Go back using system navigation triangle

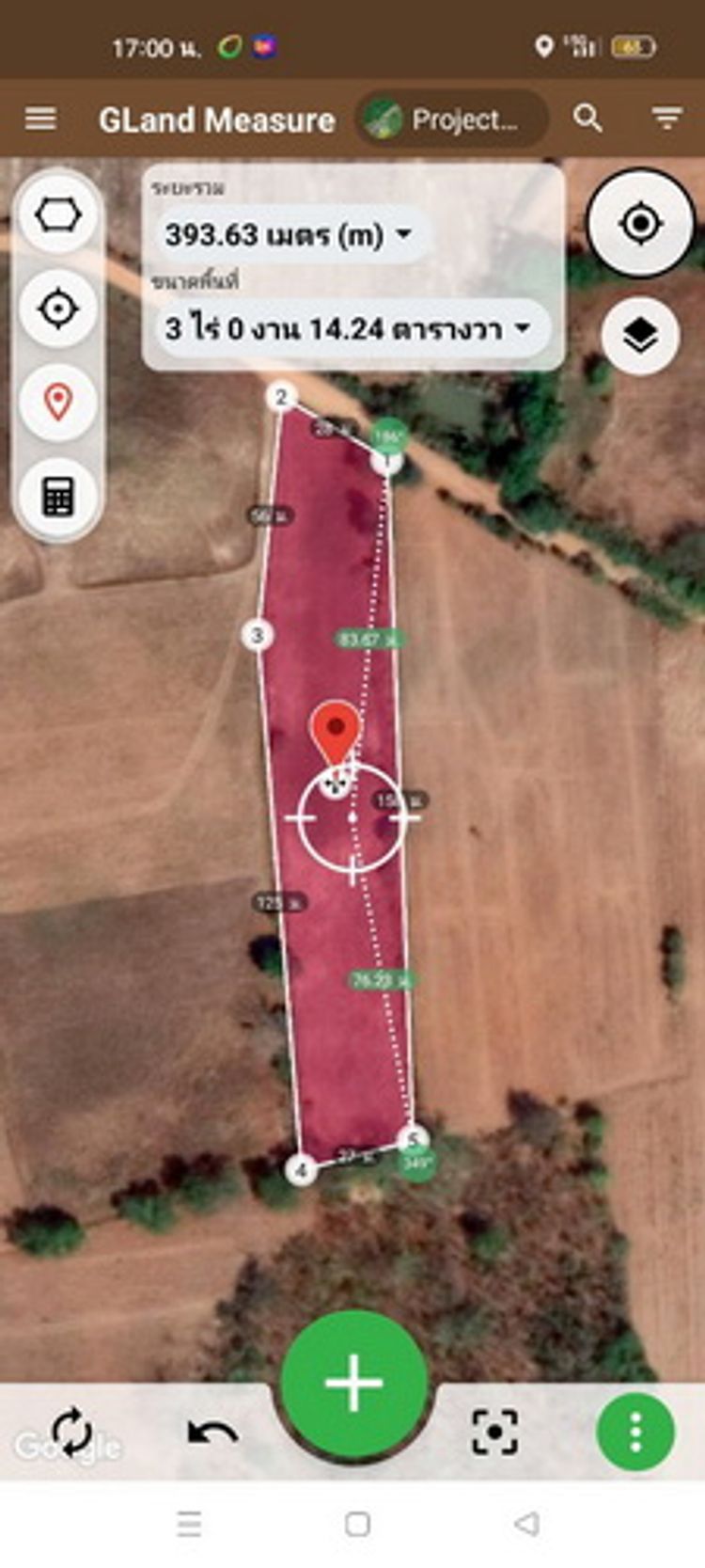(527, 1523)
